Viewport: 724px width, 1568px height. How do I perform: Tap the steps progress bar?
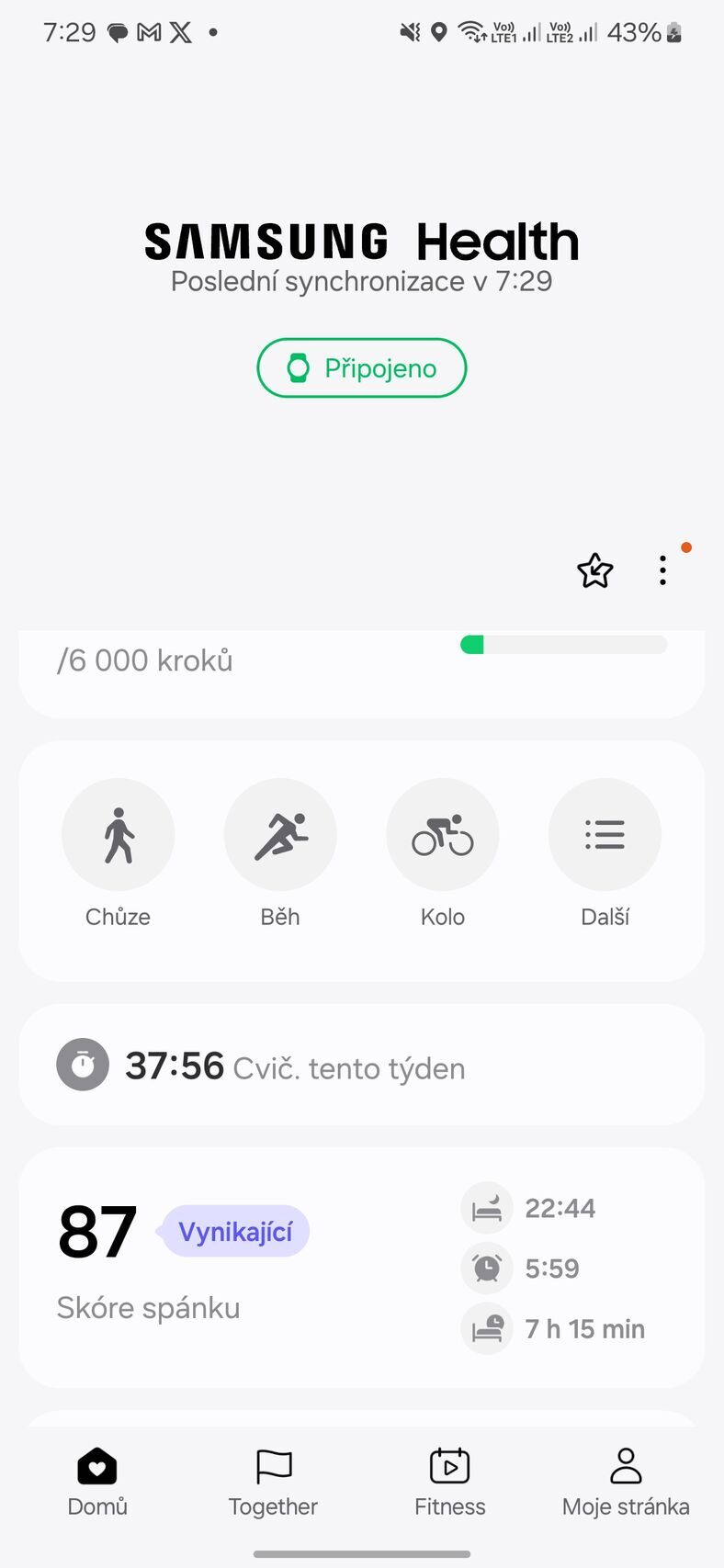(561, 645)
